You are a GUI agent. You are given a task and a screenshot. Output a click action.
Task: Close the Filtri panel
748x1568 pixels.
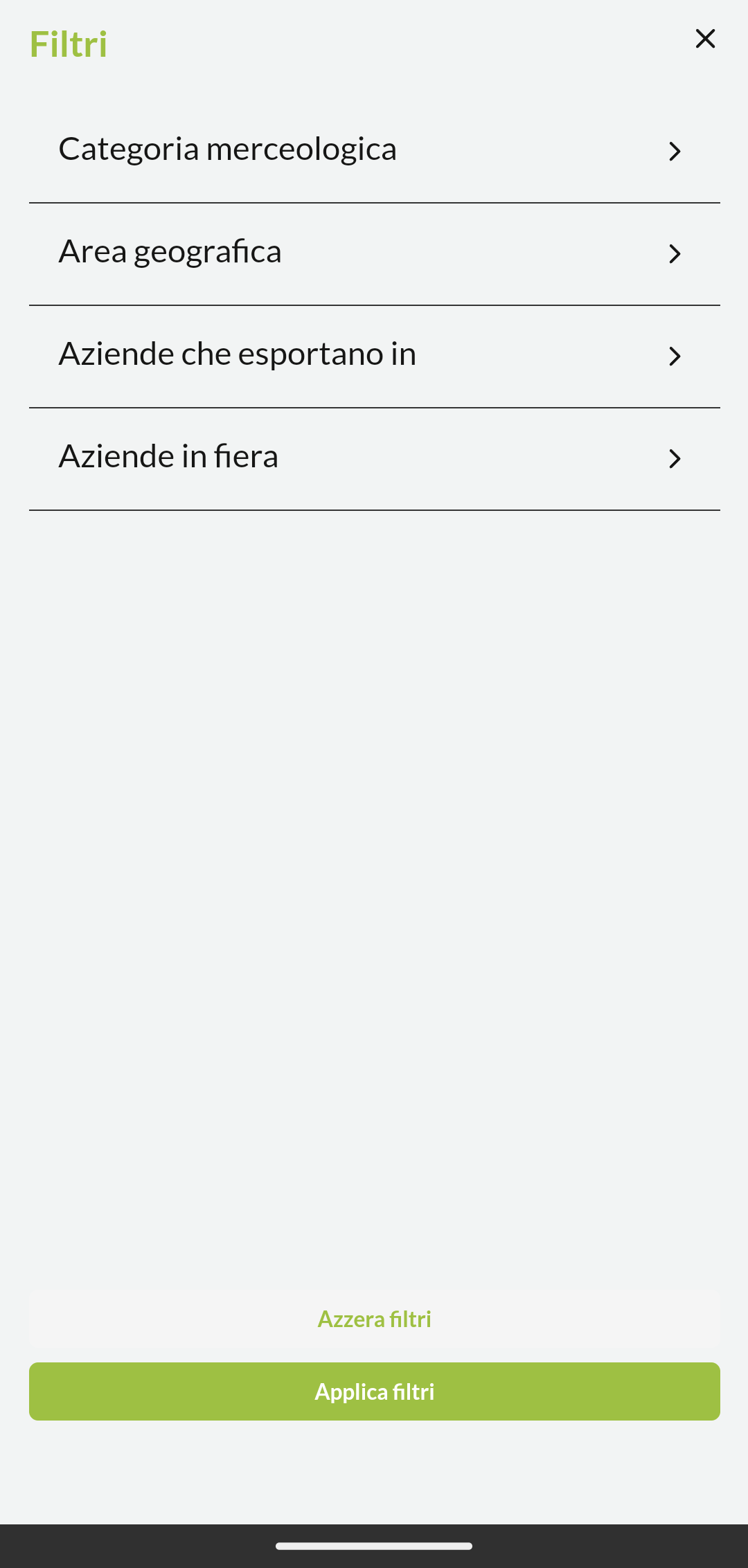(x=705, y=39)
